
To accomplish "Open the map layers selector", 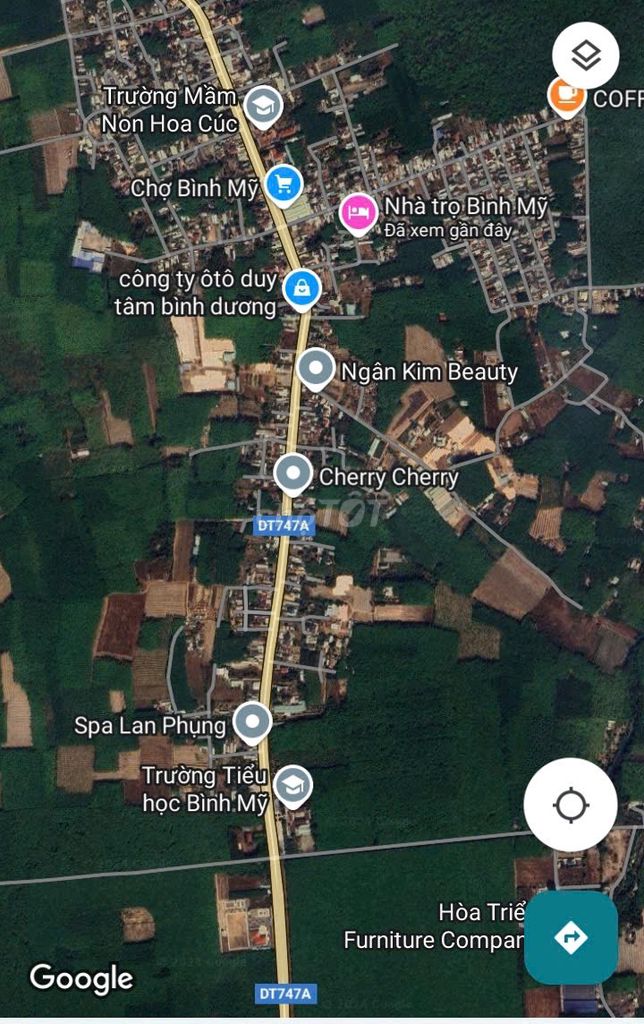I will click(x=585, y=55).
